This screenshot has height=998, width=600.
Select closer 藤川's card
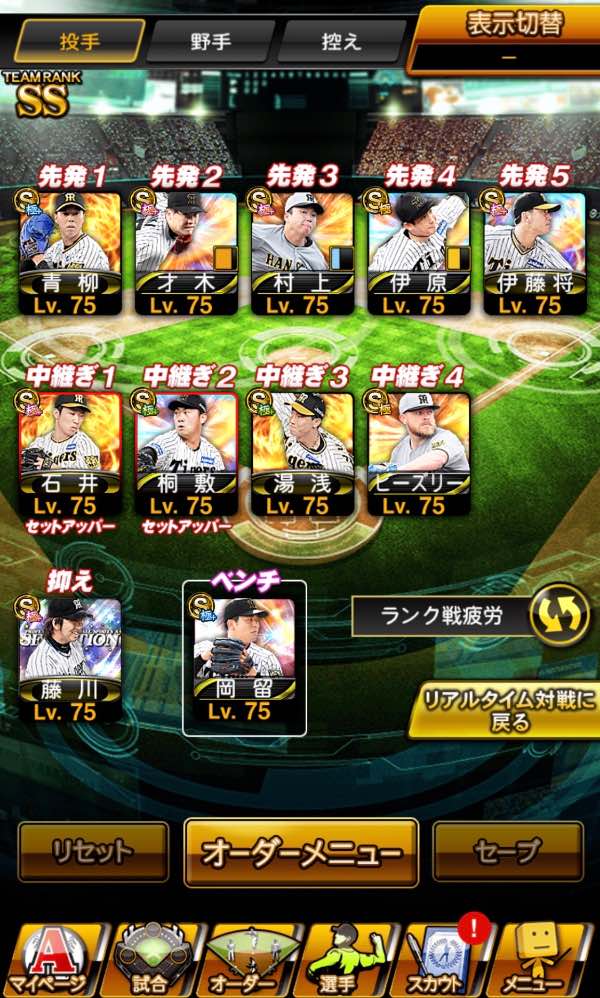click(x=69, y=659)
